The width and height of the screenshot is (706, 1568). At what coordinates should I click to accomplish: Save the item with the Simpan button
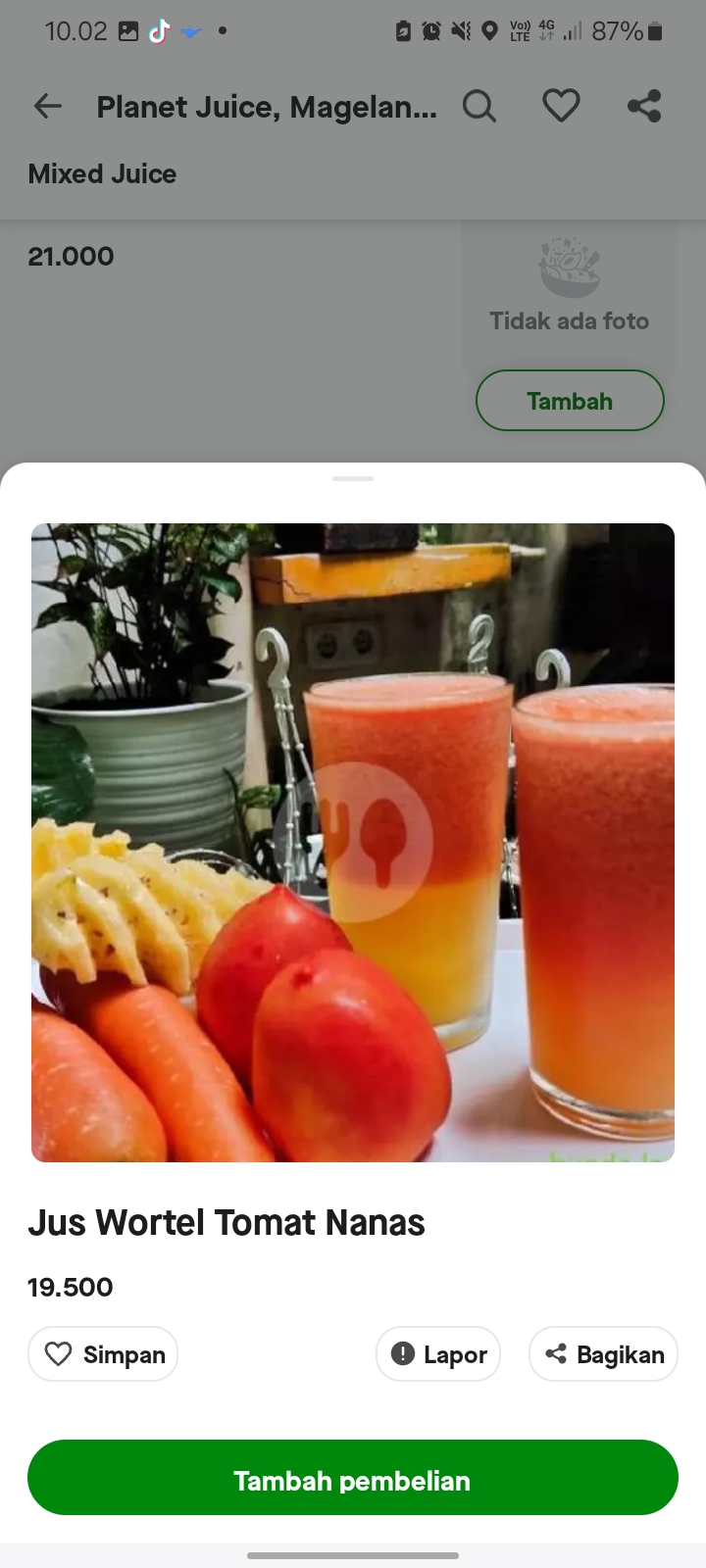(x=103, y=1354)
